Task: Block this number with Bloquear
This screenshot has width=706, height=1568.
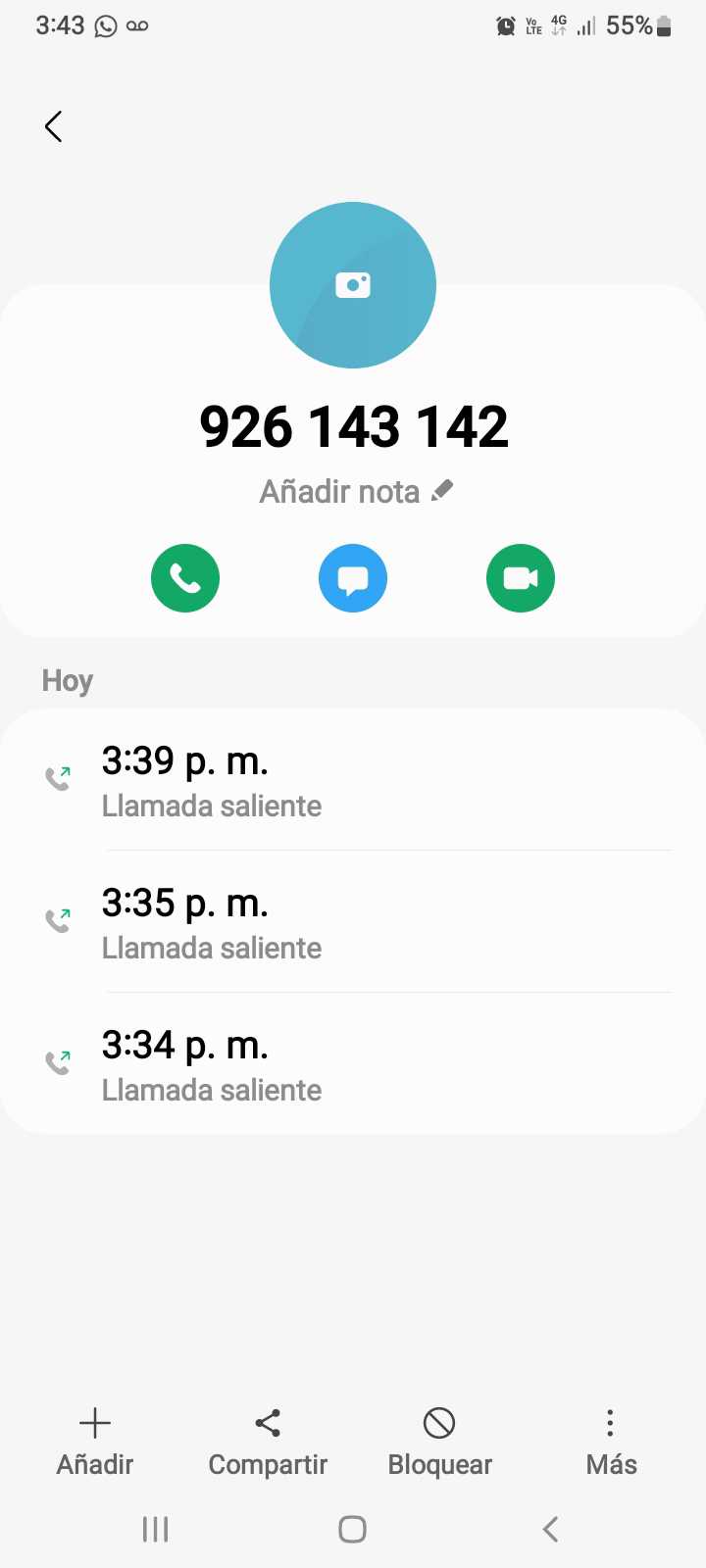Action: point(439,1442)
